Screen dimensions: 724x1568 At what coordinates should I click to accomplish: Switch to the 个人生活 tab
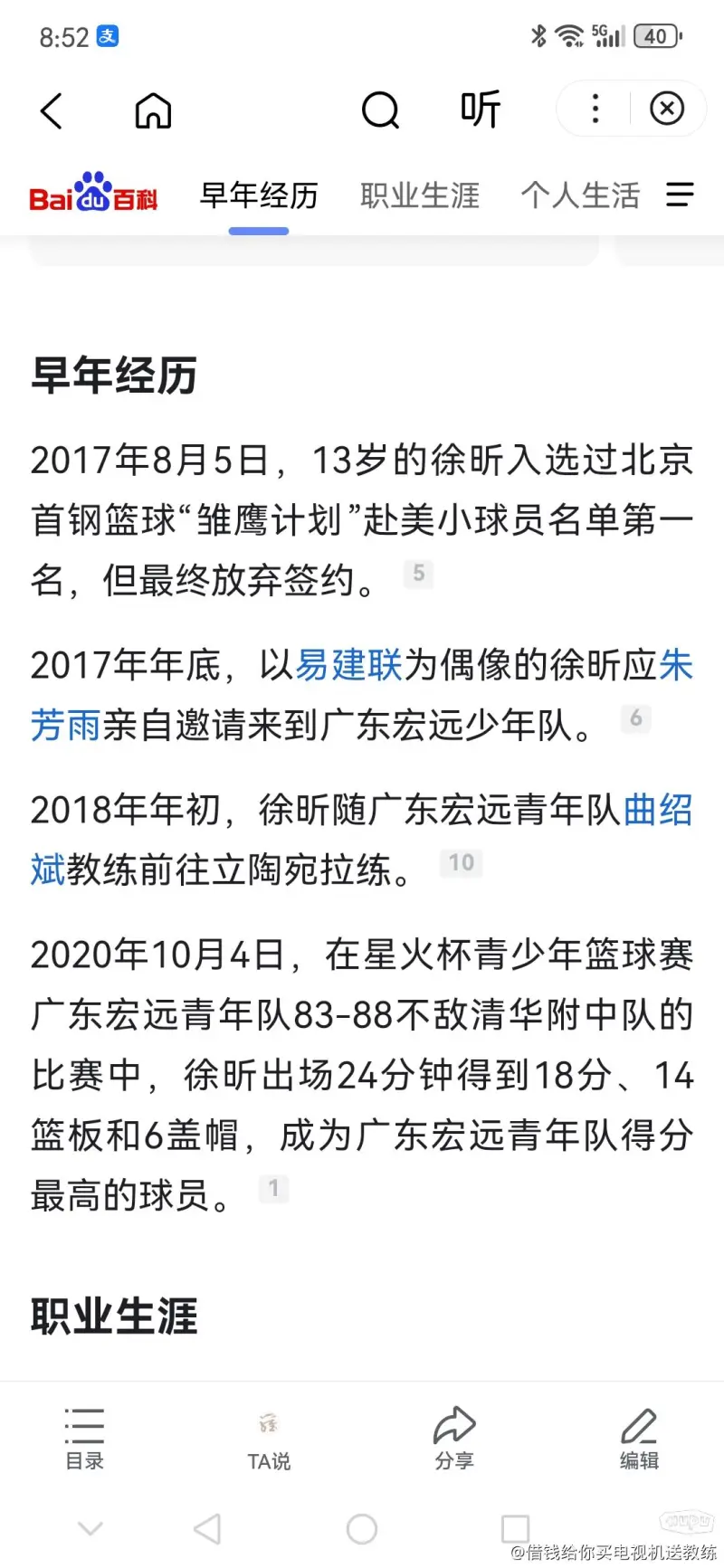click(580, 195)
